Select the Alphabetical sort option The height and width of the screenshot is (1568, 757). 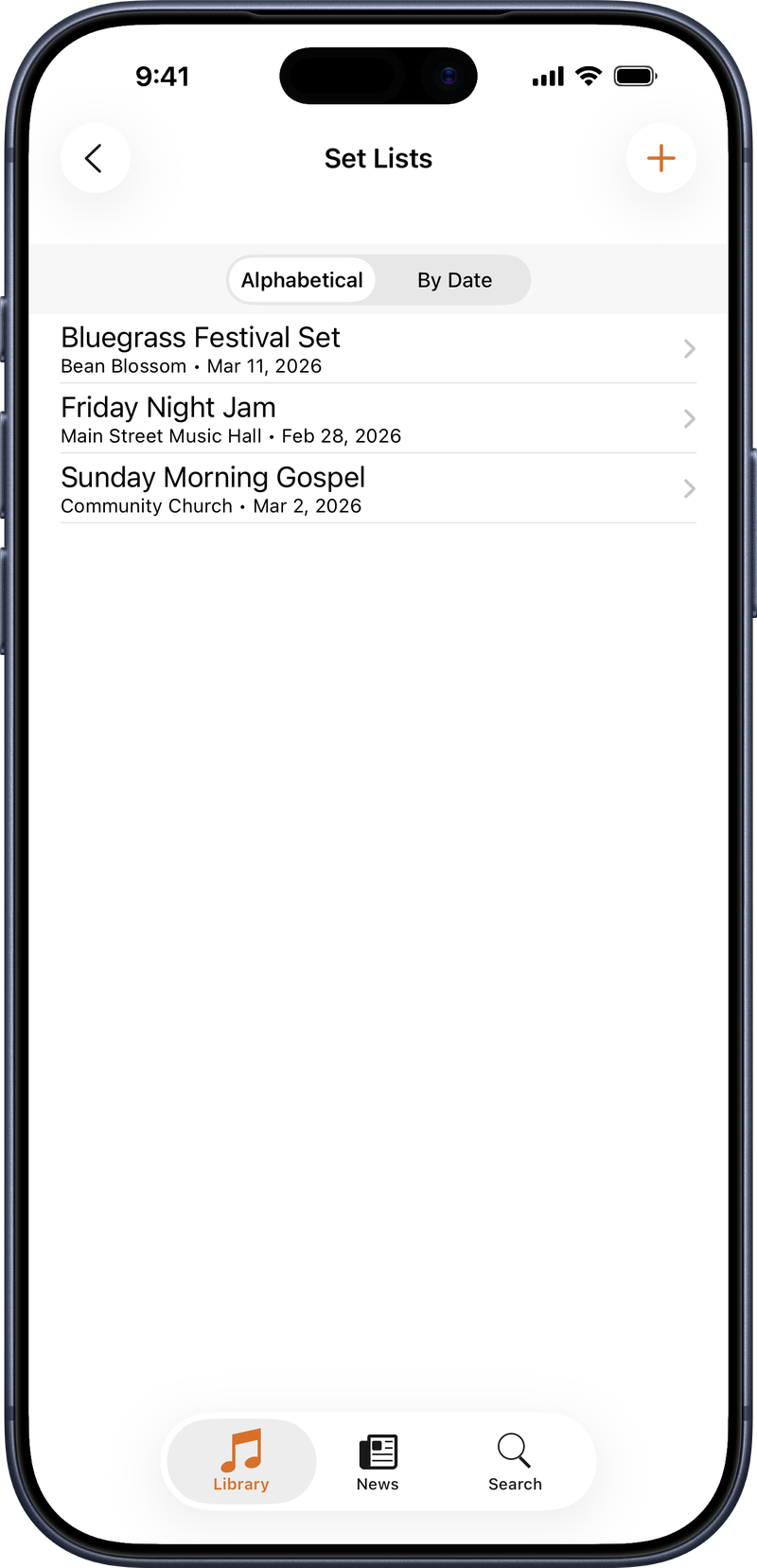(x=302, y=280)
